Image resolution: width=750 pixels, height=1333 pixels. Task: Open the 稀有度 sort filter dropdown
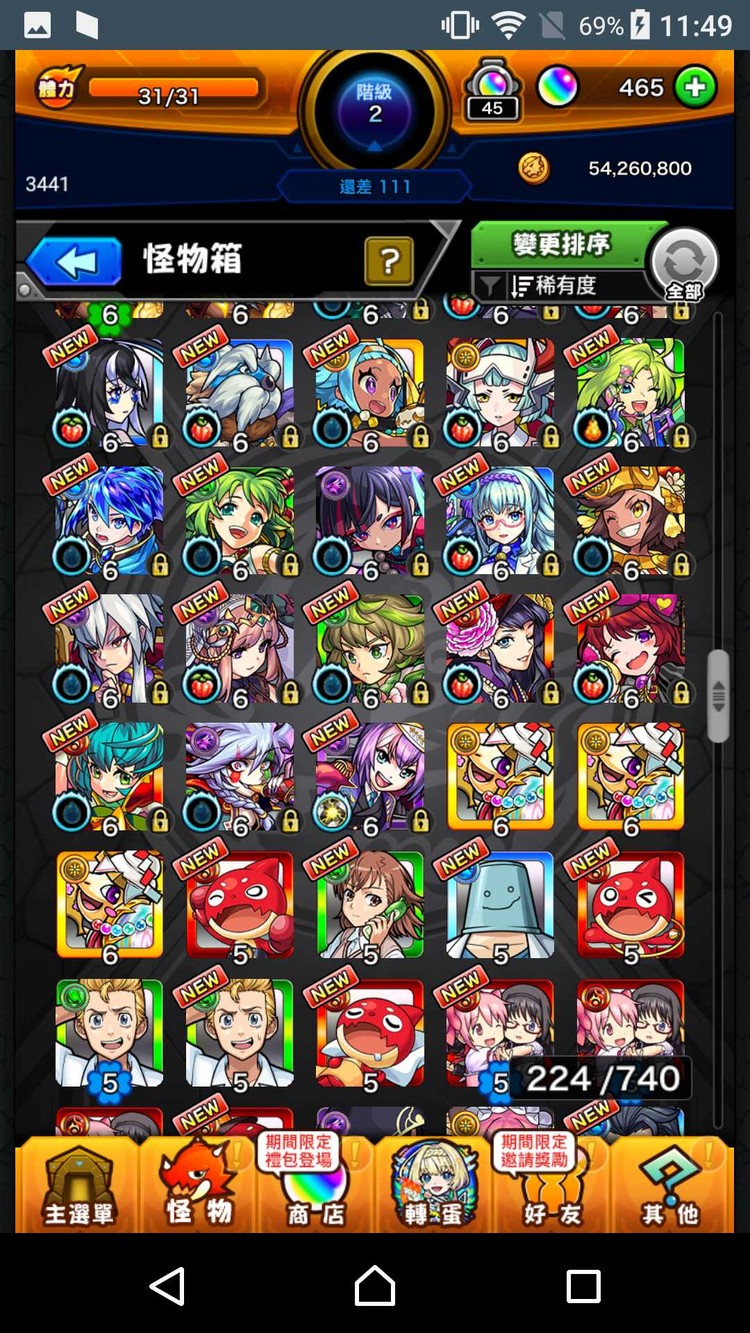click(560, 286)
